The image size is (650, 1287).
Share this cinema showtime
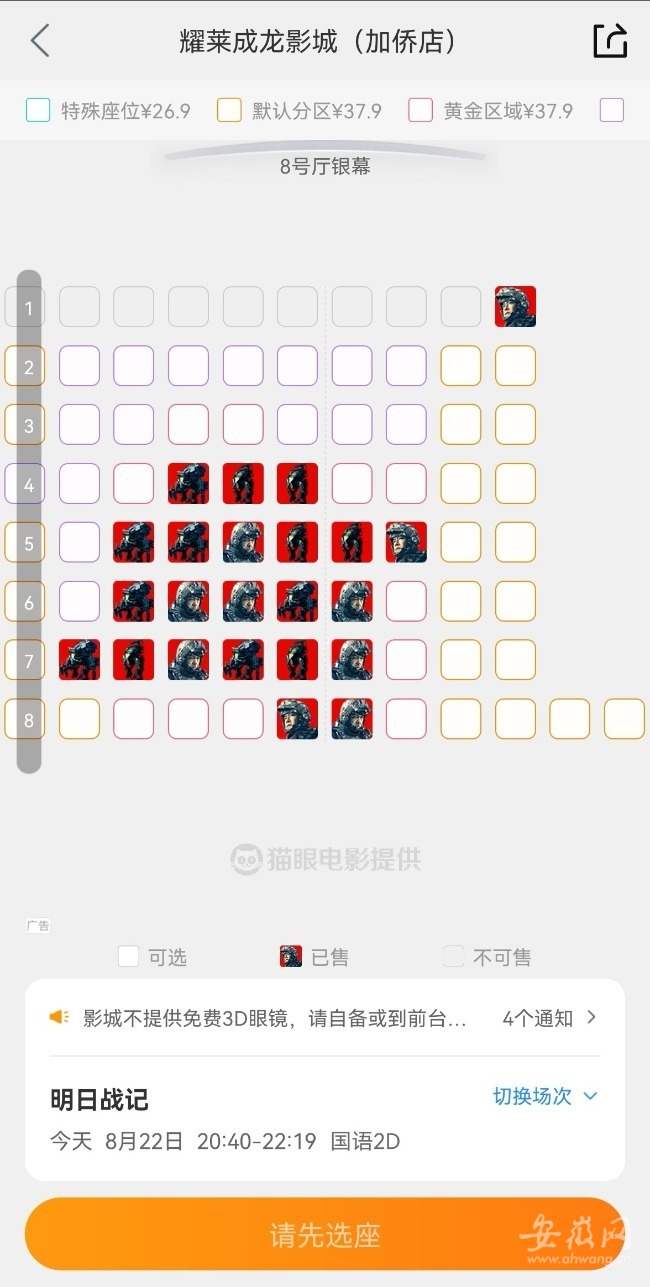pyautogui.click(x=610, y=41)
